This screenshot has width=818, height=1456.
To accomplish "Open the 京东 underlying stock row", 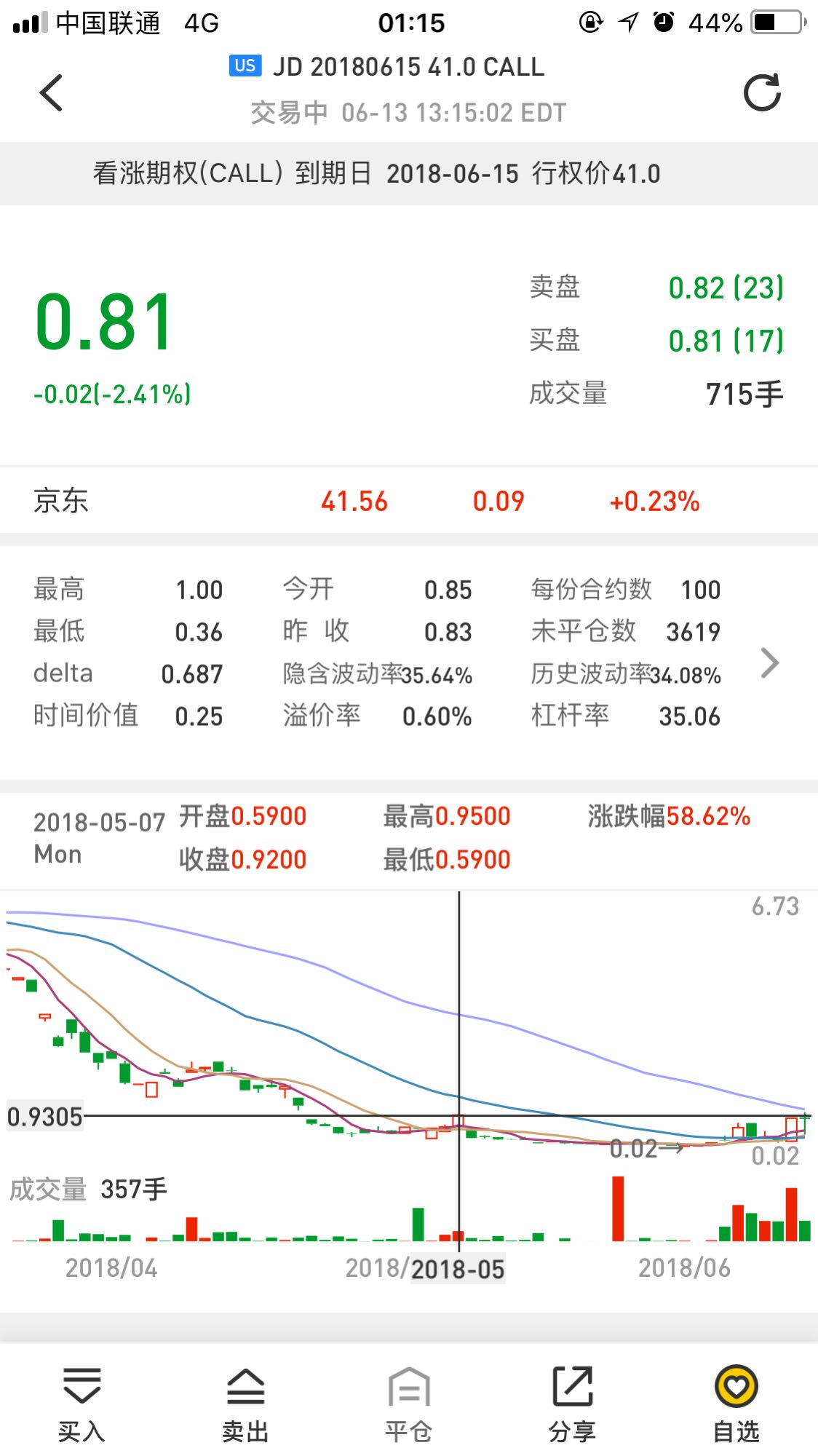I will coord(409,501).
